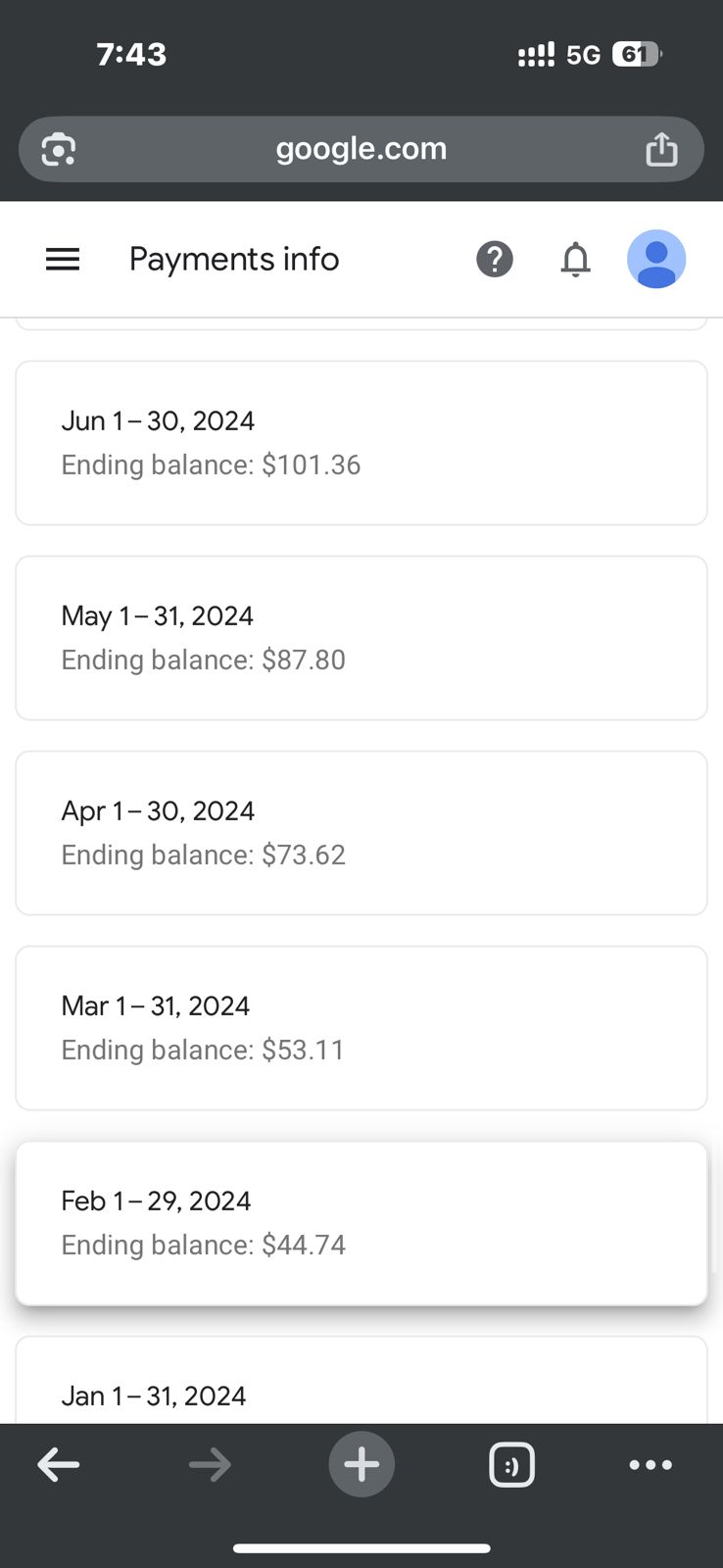Open the camera search icon in address bar
723x1568 pixels.
click(x=59, y=149)
